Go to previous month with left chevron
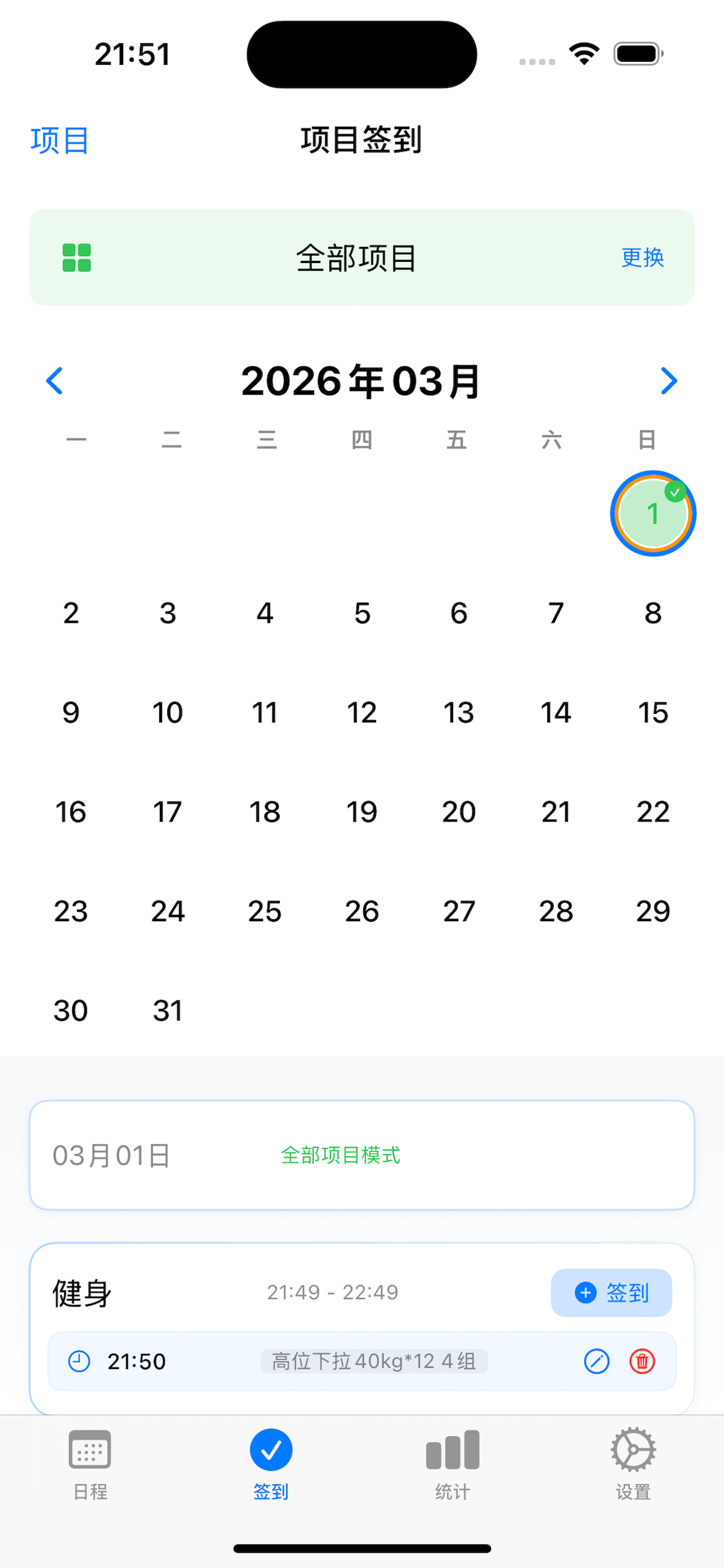 54,380
